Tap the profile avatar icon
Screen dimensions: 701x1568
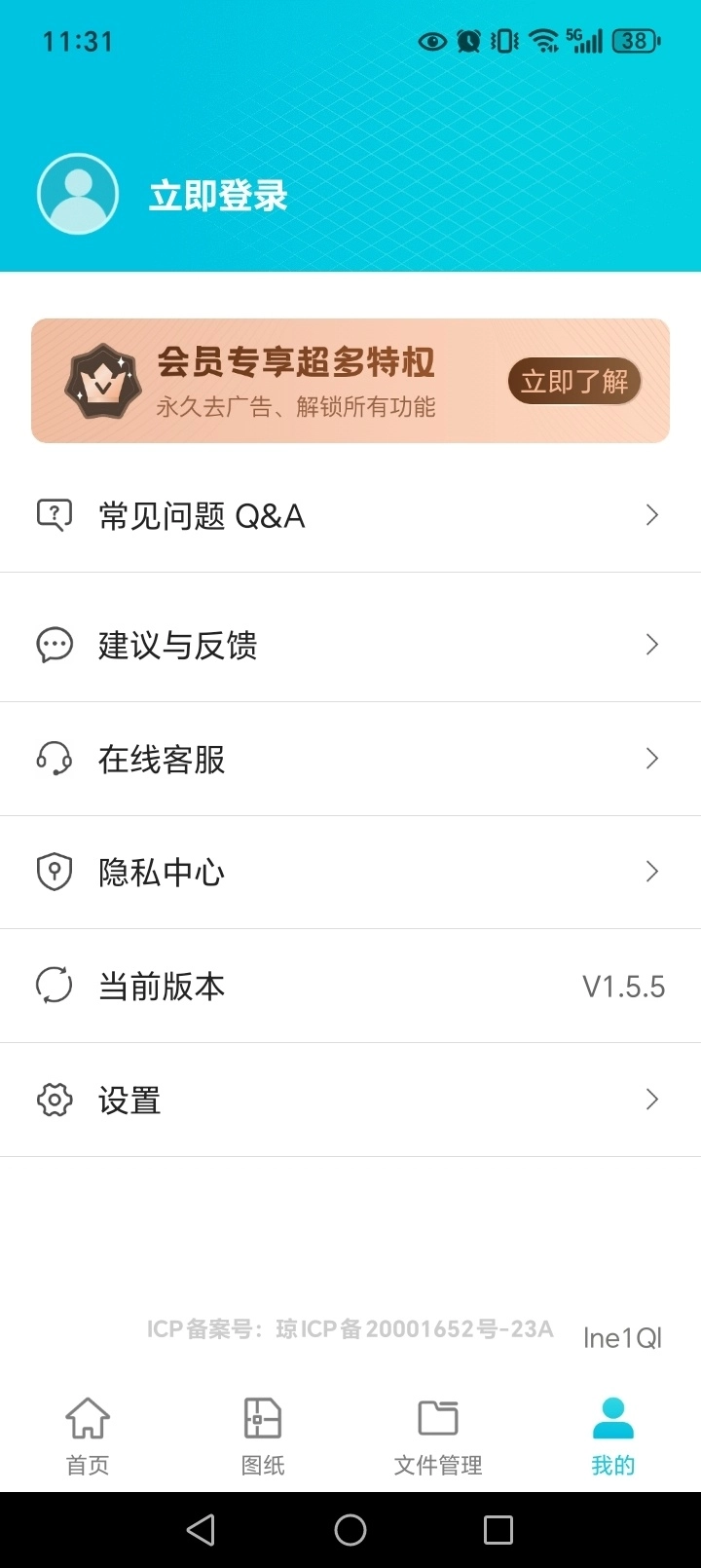click(78, 193)
